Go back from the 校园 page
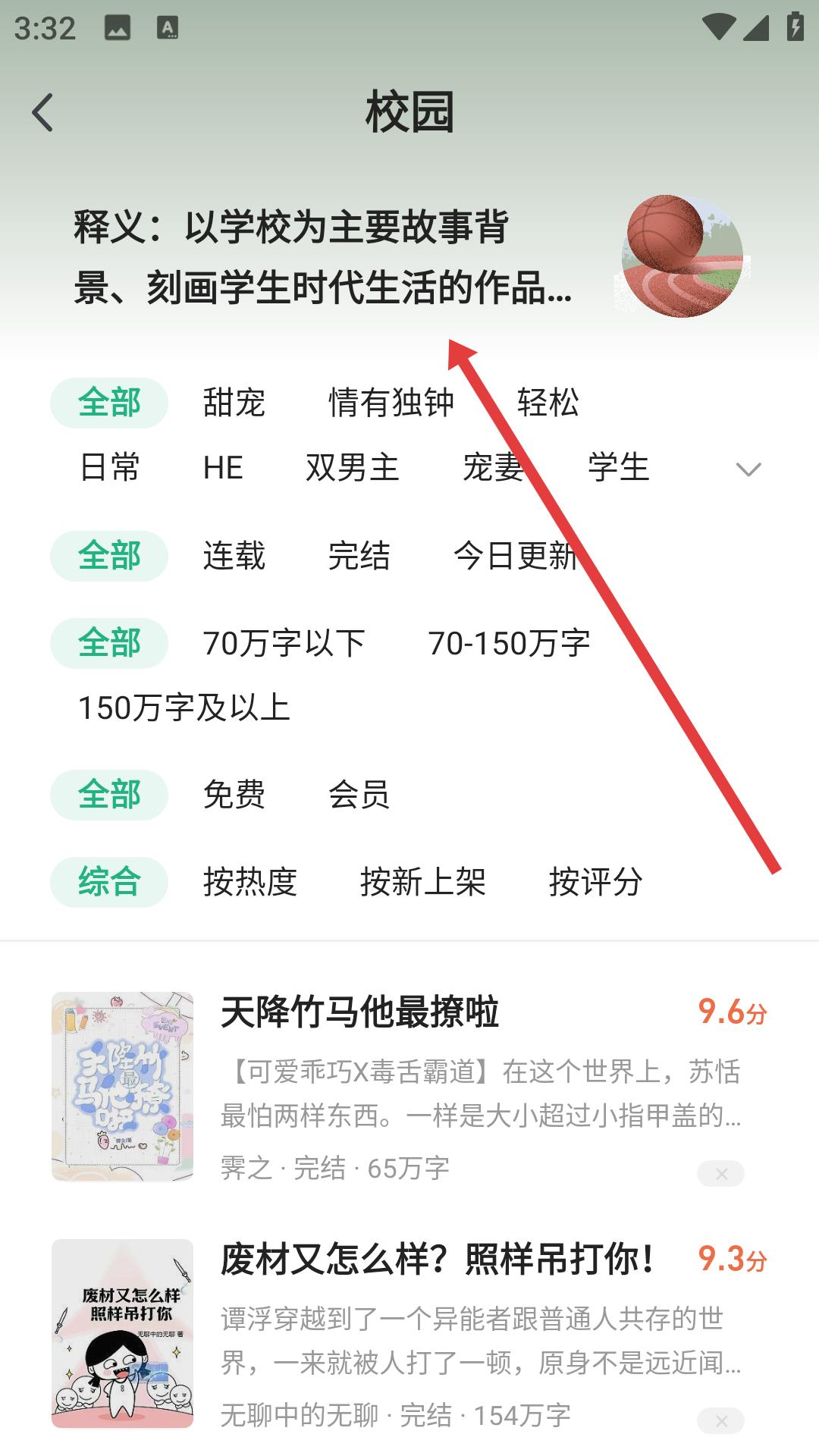Screen dimensions: 819x1456 pos(43,113)
